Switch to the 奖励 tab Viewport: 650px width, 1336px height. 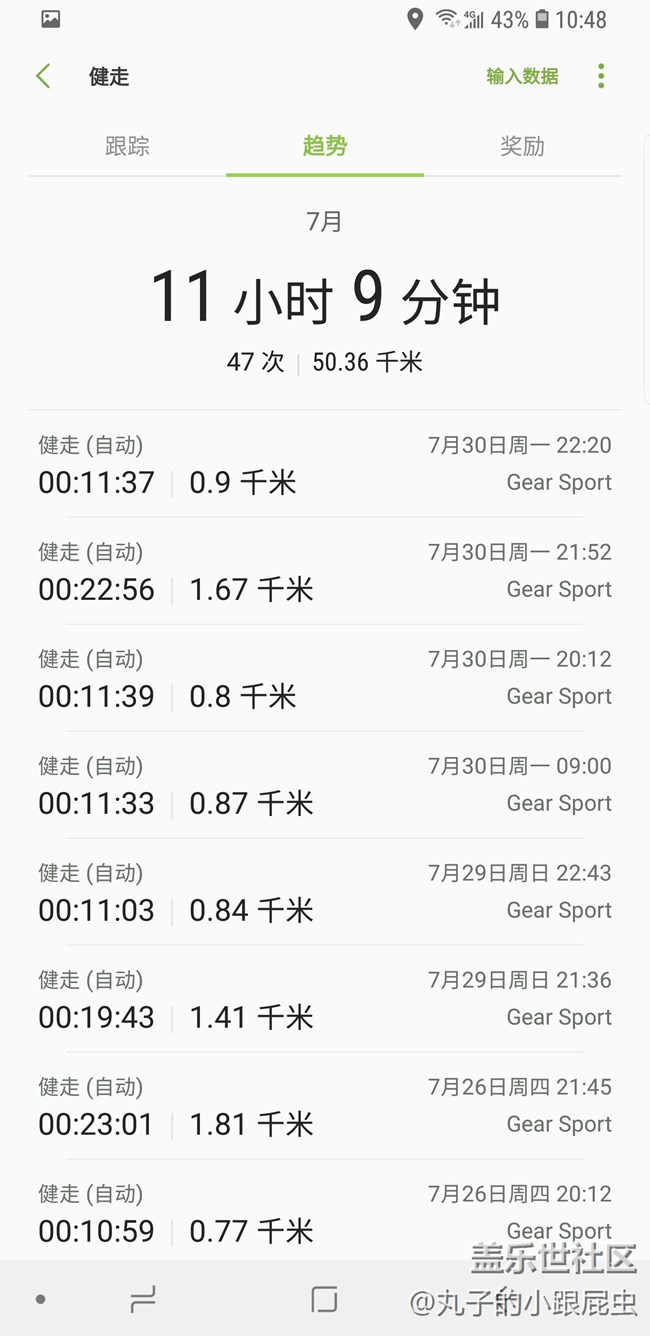pos(522,147)
